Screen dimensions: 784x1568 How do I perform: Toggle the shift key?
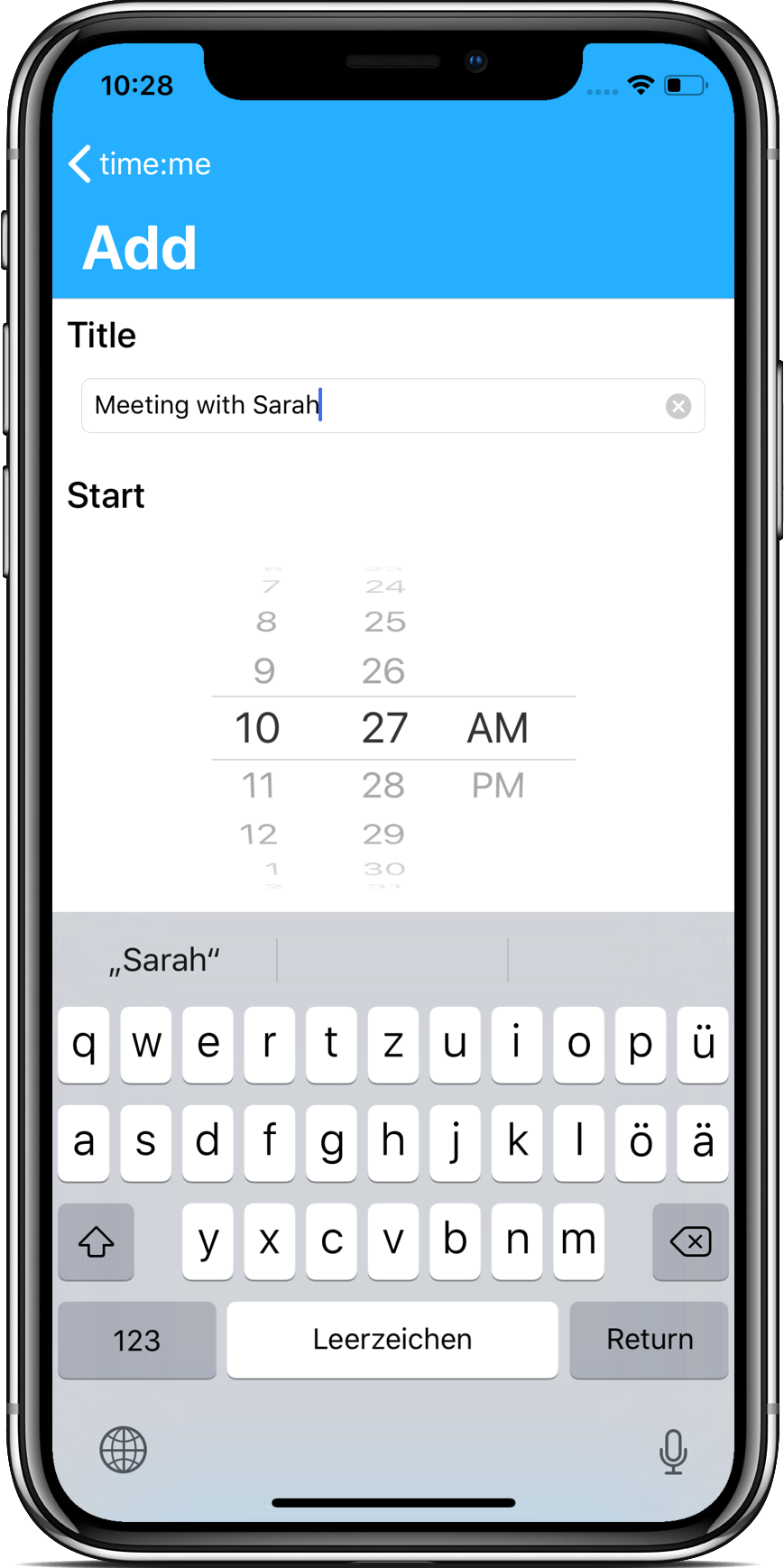97,1242
